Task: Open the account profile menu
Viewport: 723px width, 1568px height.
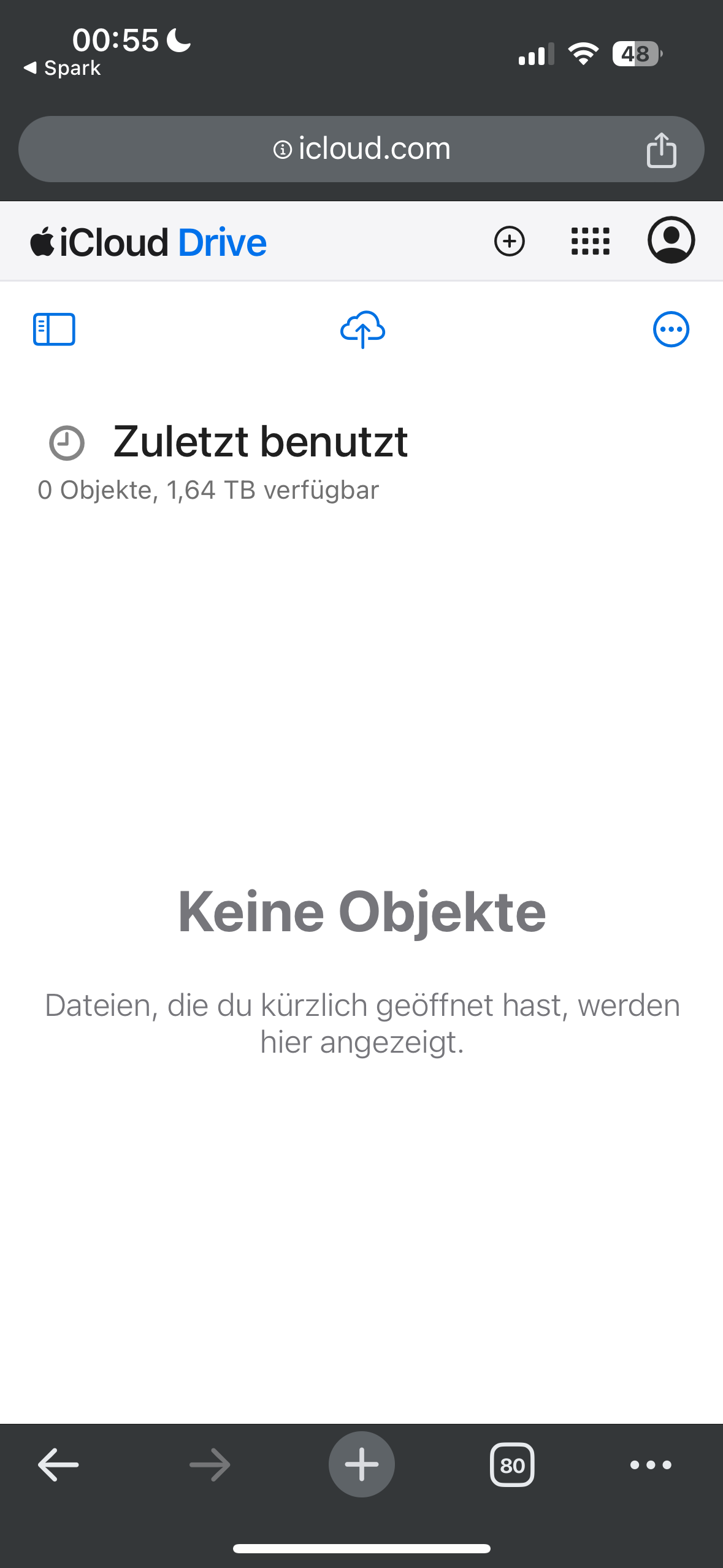Action: pos(671,240)
